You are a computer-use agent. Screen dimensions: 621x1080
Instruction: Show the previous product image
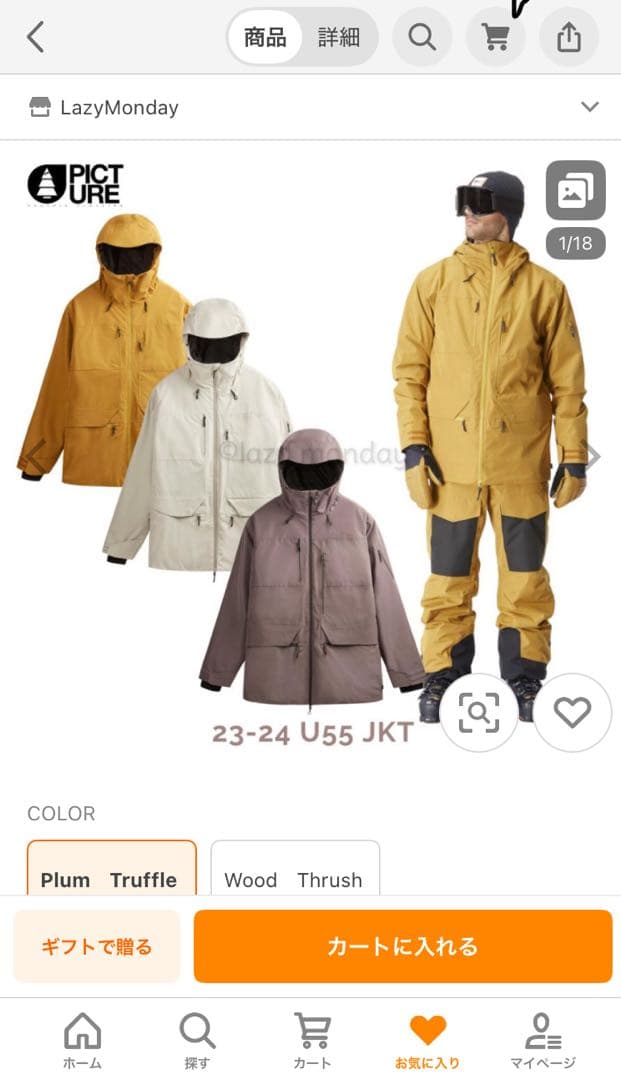point(34,457)
